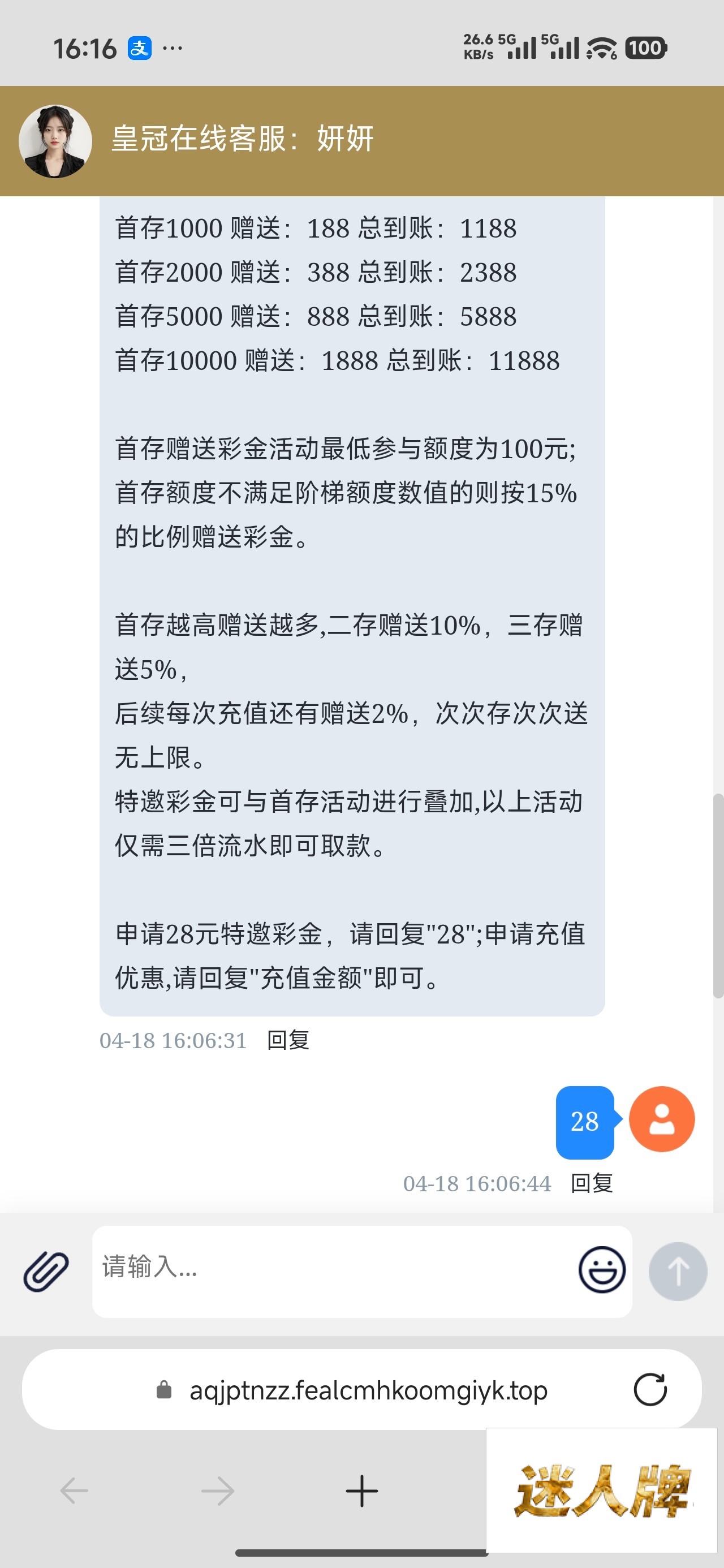This screenshot has width=724, height=1568.
Task: Go back in the browser
Action: (74, 1491)
